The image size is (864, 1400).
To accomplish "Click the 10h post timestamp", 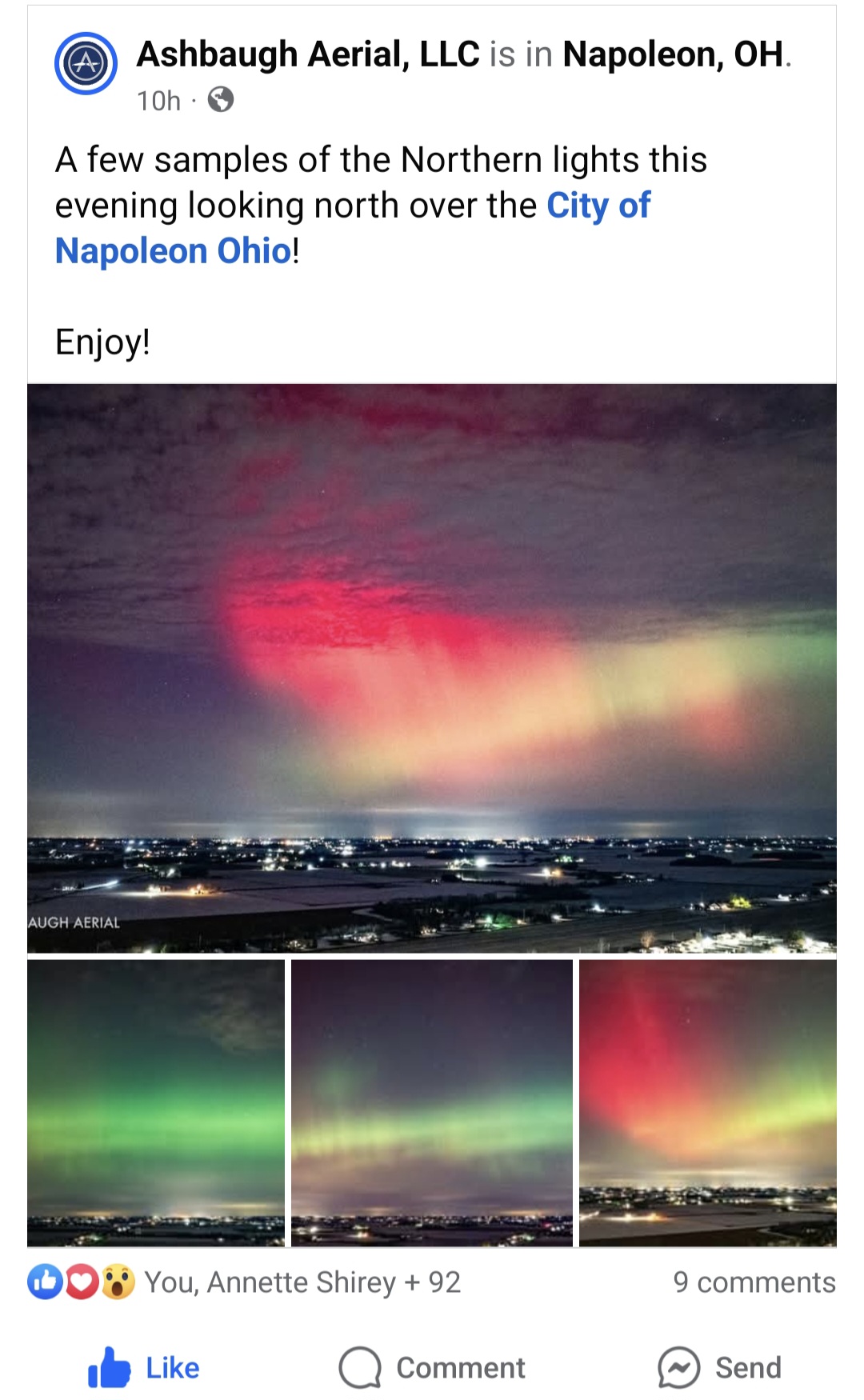I will point(157,100).
